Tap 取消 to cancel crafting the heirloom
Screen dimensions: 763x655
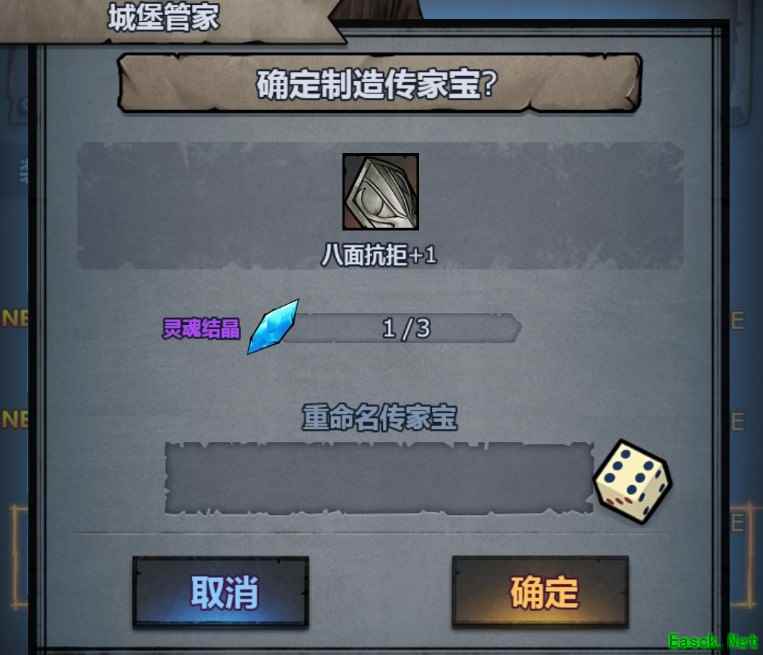point(221,592)
